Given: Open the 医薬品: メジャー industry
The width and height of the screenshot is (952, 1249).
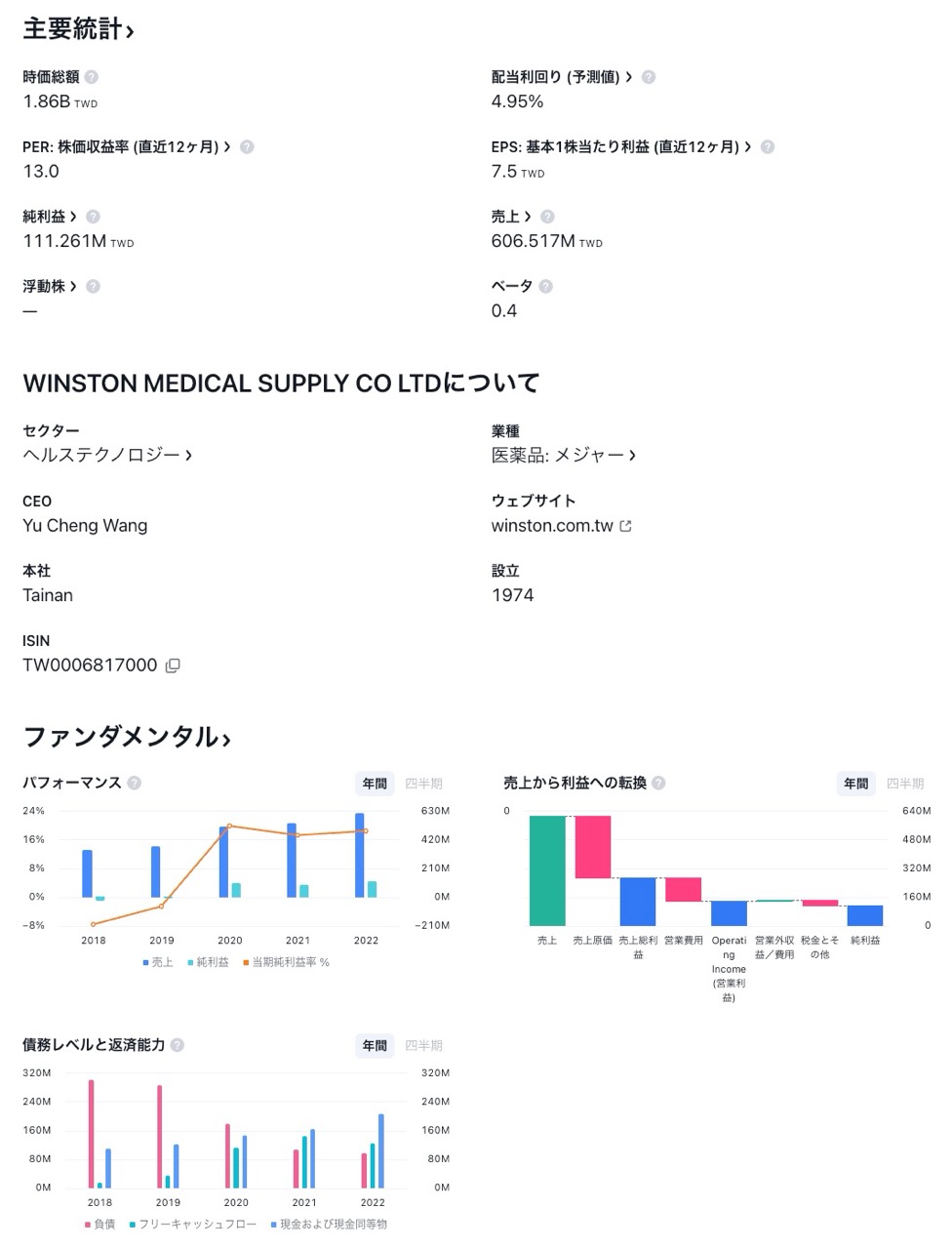Looking at the screenshot, I should pos(563,456).
